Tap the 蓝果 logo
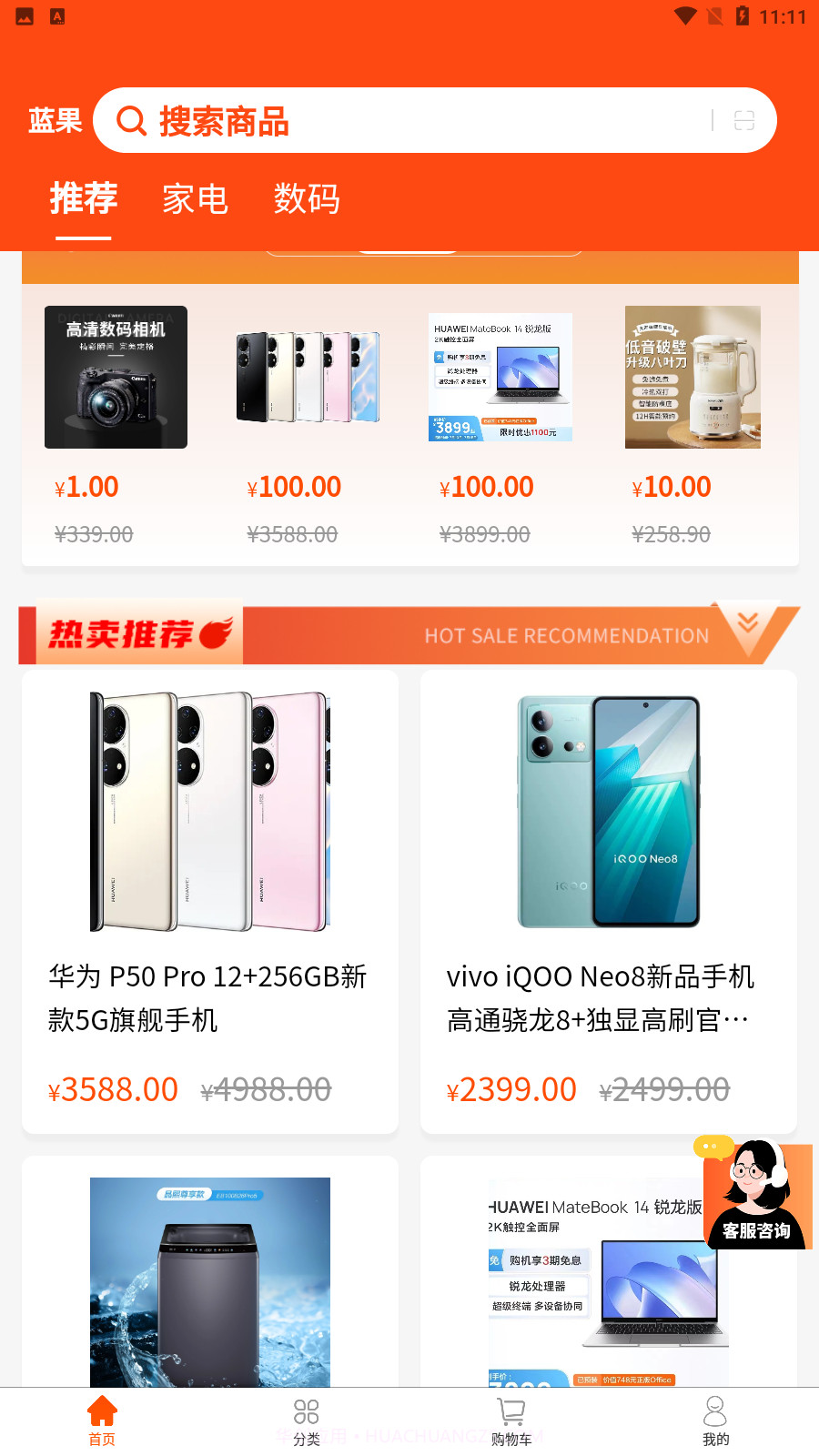 tap(56, 119)
